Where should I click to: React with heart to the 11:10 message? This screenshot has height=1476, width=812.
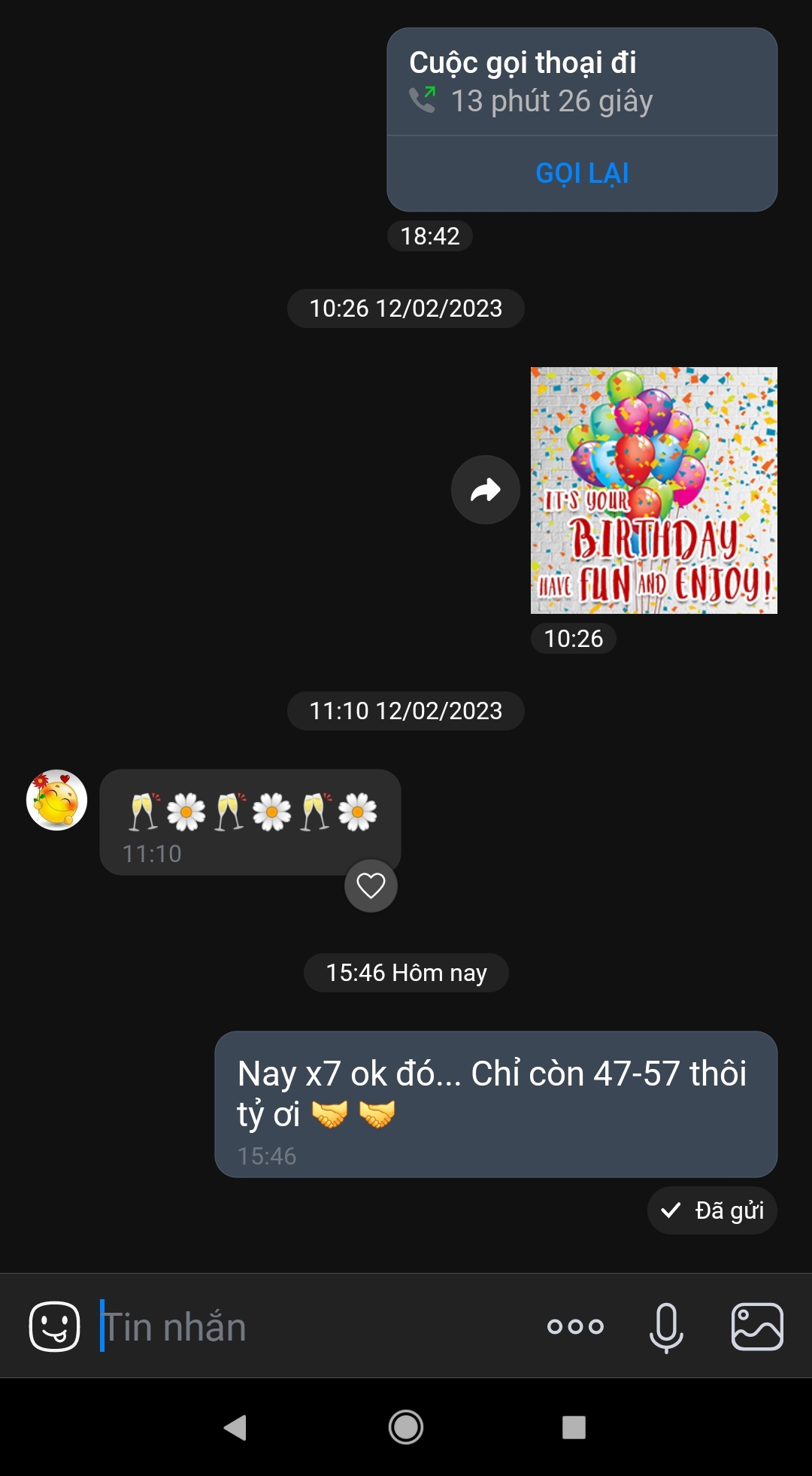pyautogui.click(x=371, y=885)
